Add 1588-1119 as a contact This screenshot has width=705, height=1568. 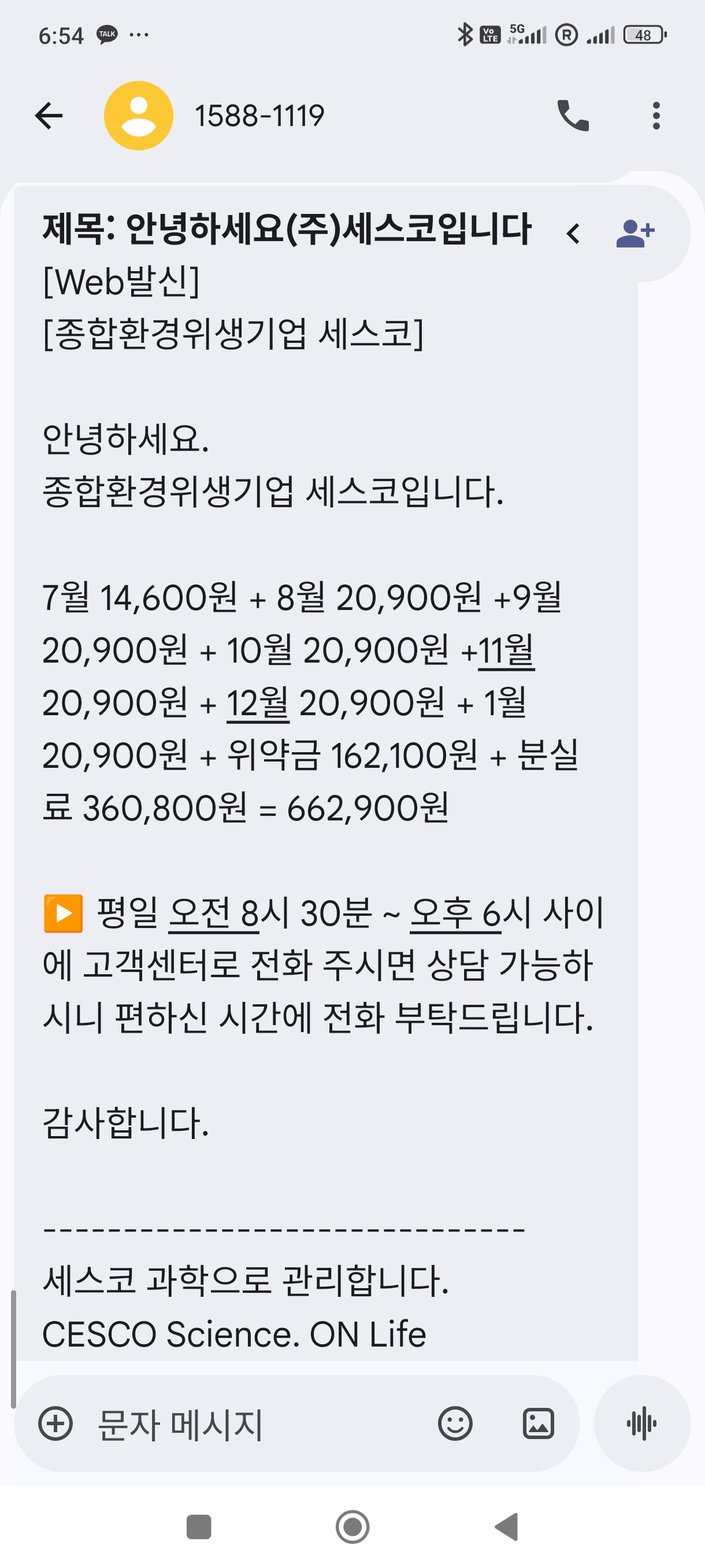(635, 233)
